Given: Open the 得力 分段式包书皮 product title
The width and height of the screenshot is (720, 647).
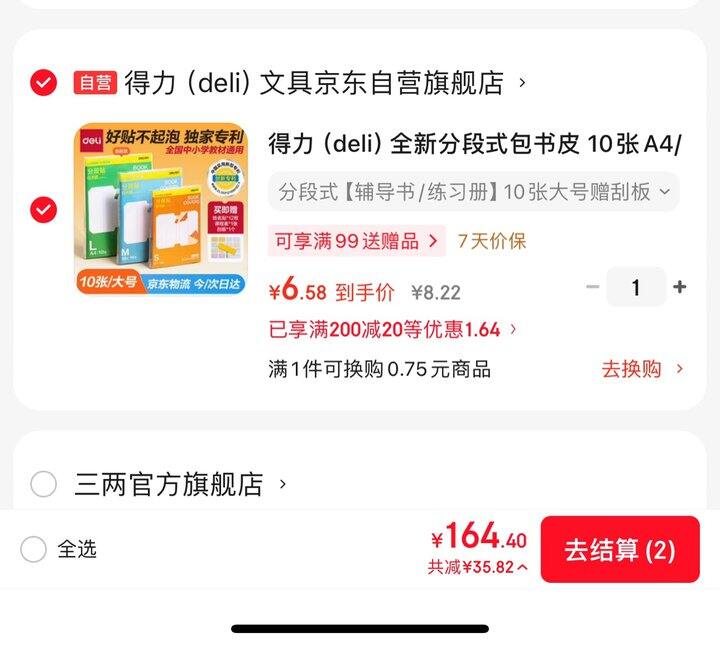Looking at the screenshot, I should (474, 144).
